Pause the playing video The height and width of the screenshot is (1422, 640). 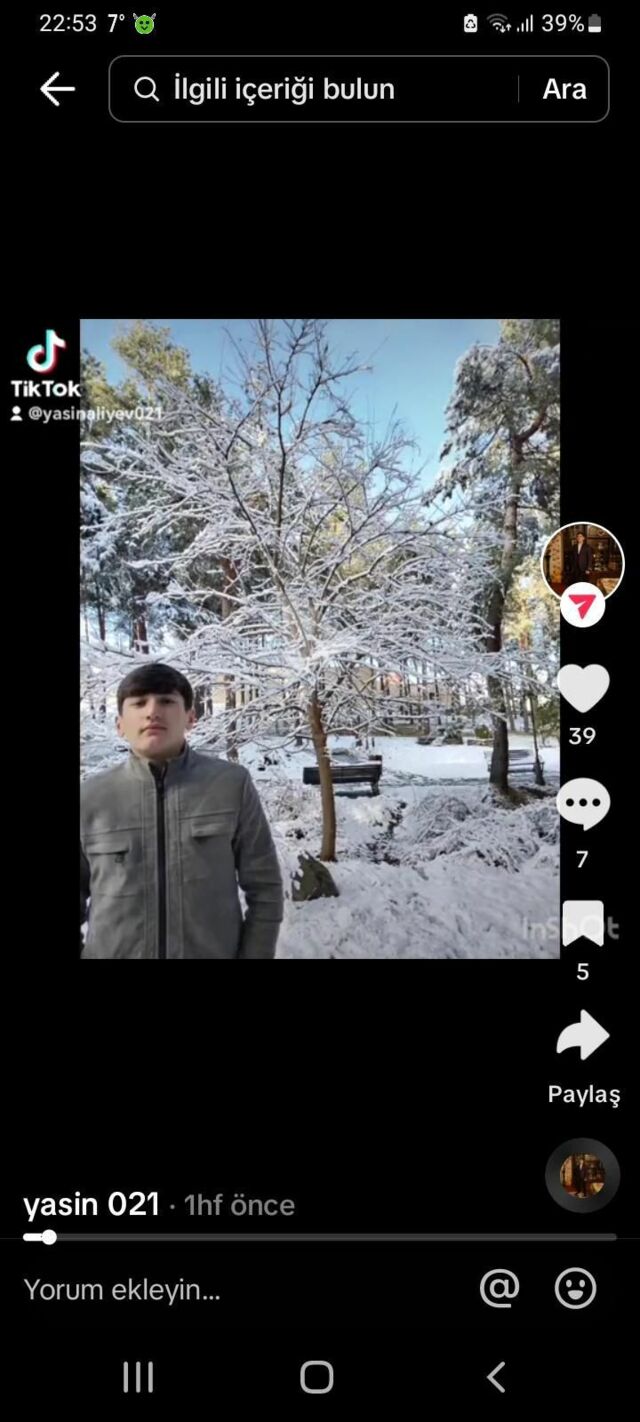tap(320, 638)
